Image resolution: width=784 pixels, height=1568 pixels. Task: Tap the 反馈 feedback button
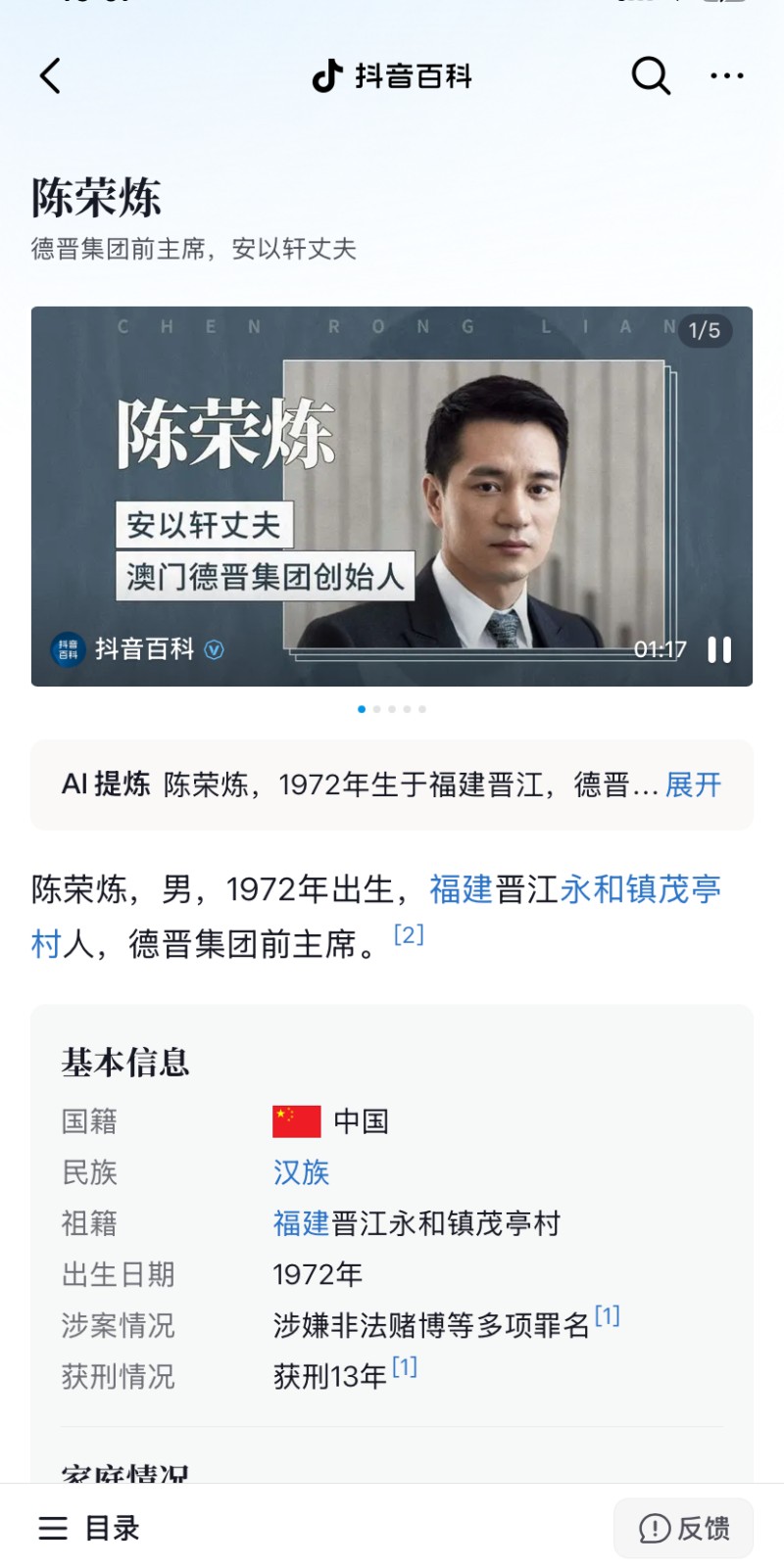[x=684, y=1528]
